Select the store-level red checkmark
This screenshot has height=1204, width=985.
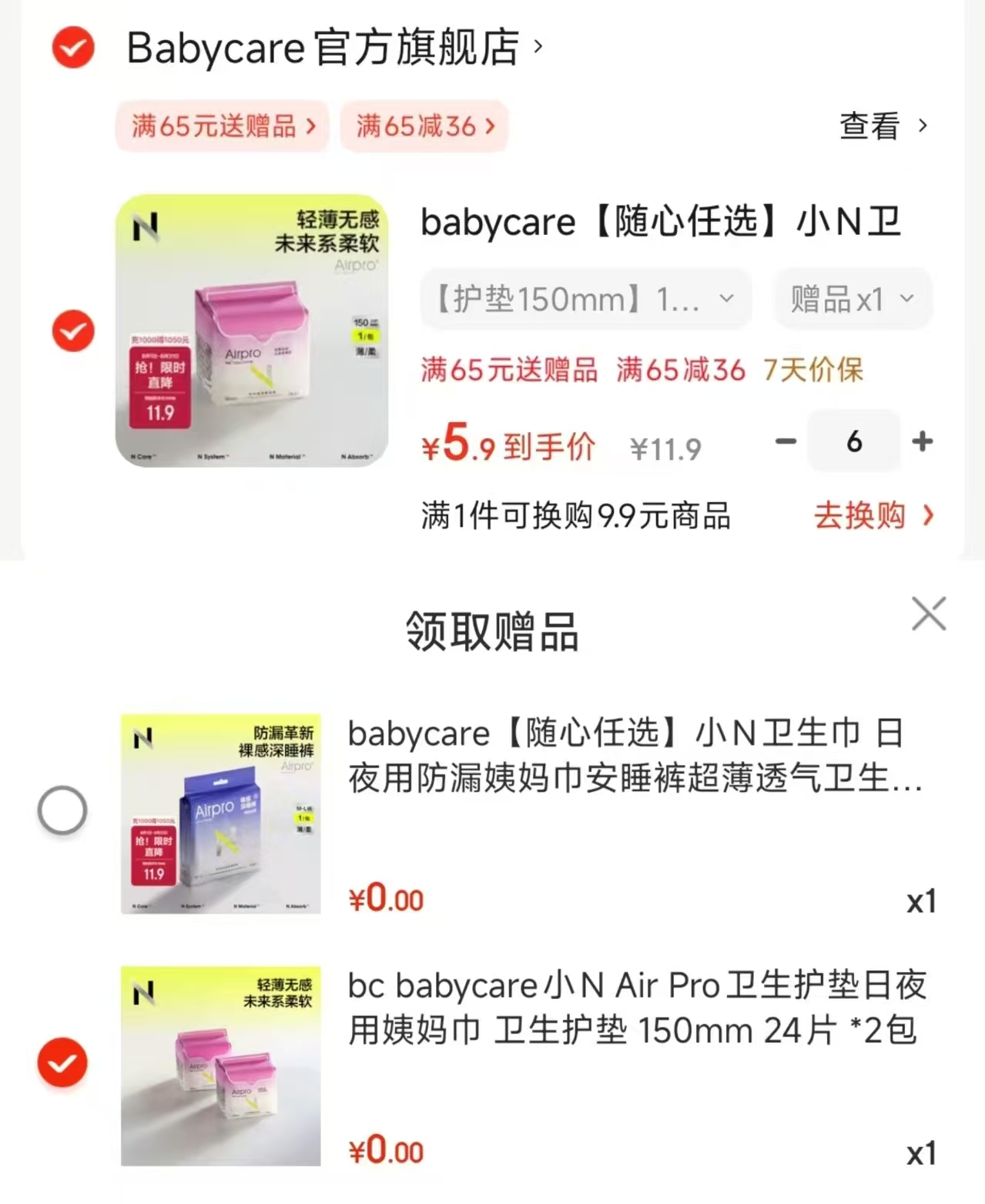73,48
